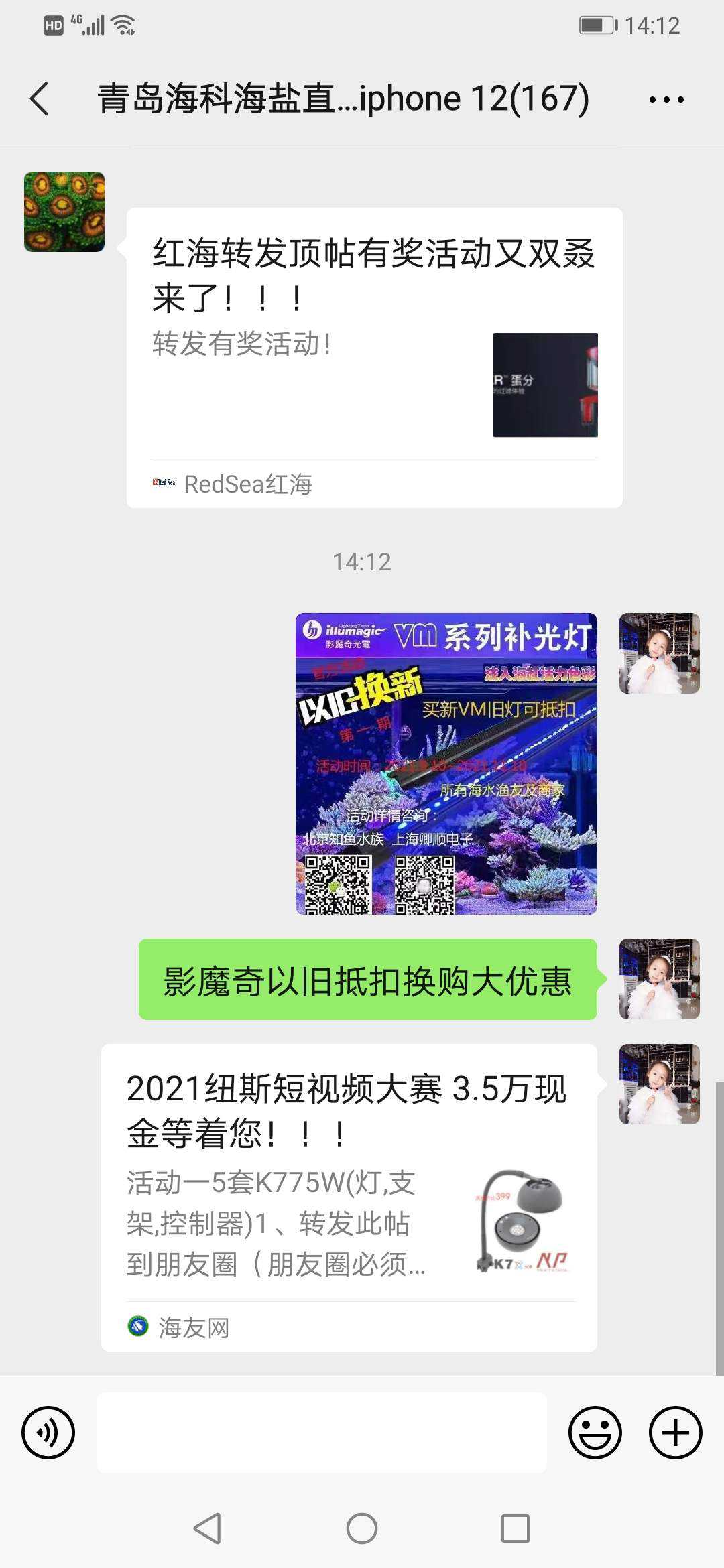Image resolution: width=724 pixels, height=1568 pixels.
Task: Open the emoji picker
Action: click(595, 1433)
